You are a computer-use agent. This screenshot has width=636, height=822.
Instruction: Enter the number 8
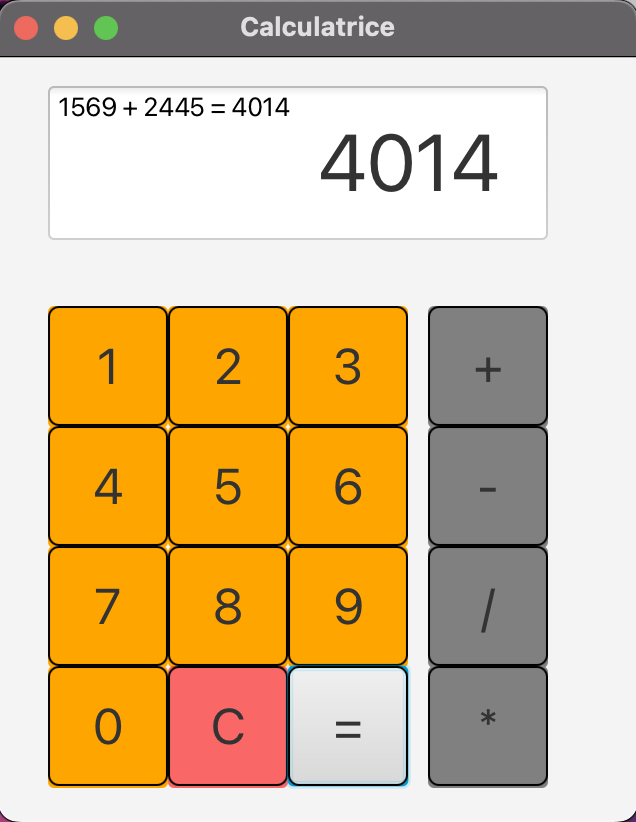point(228,606)
